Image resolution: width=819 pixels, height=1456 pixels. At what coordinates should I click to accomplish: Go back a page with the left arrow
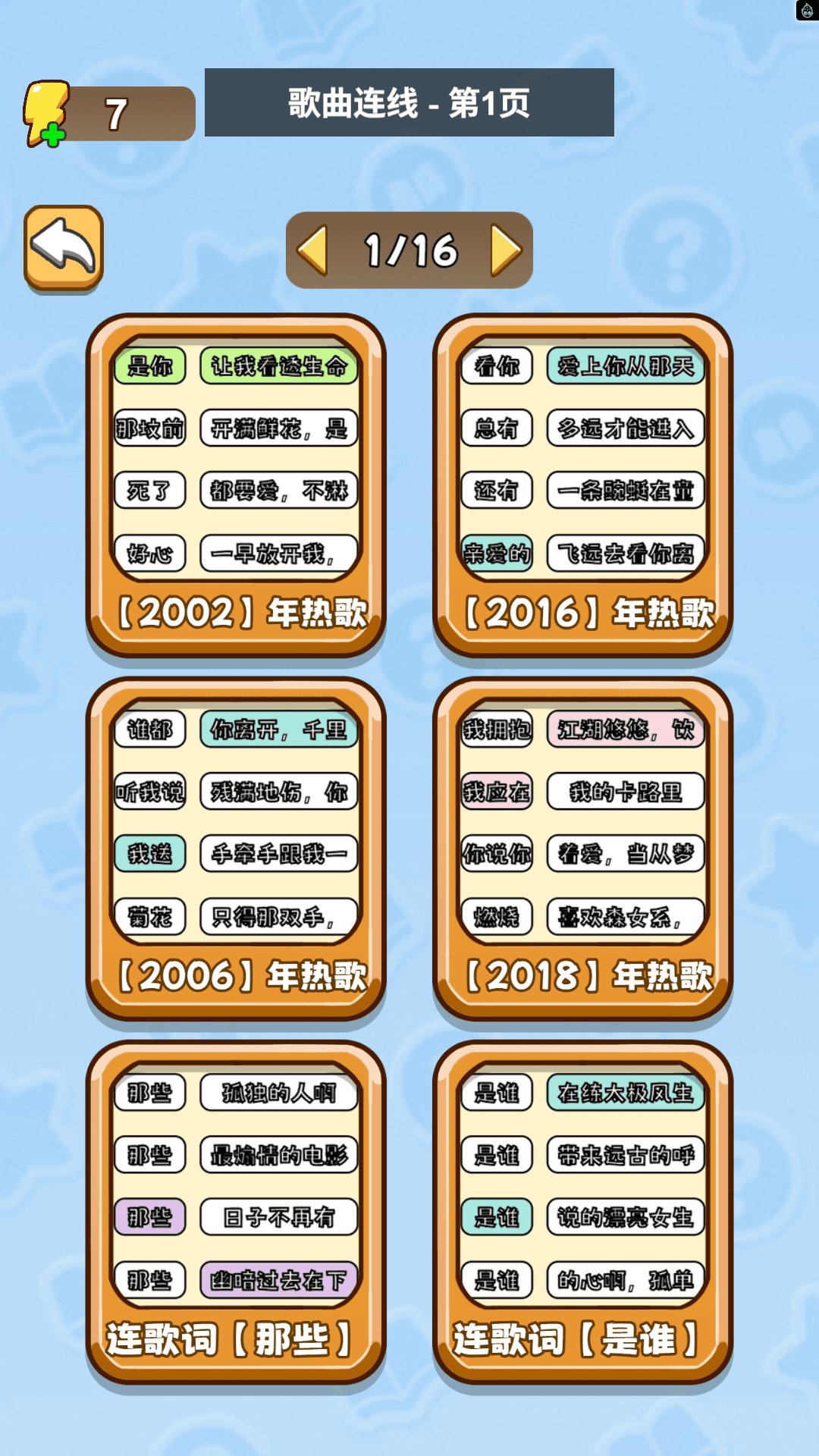coord(315,250)
